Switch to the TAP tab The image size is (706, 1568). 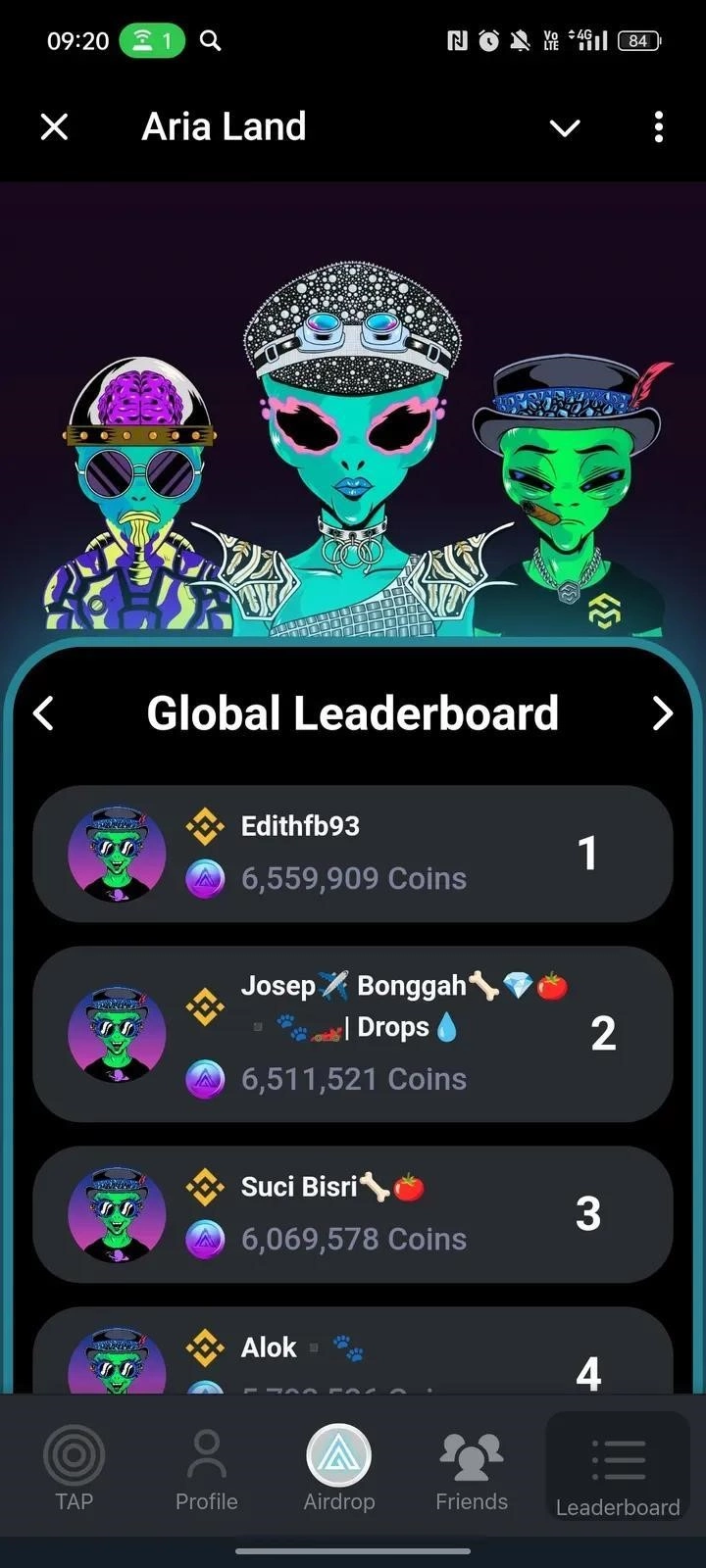(x=74, y=1468)
